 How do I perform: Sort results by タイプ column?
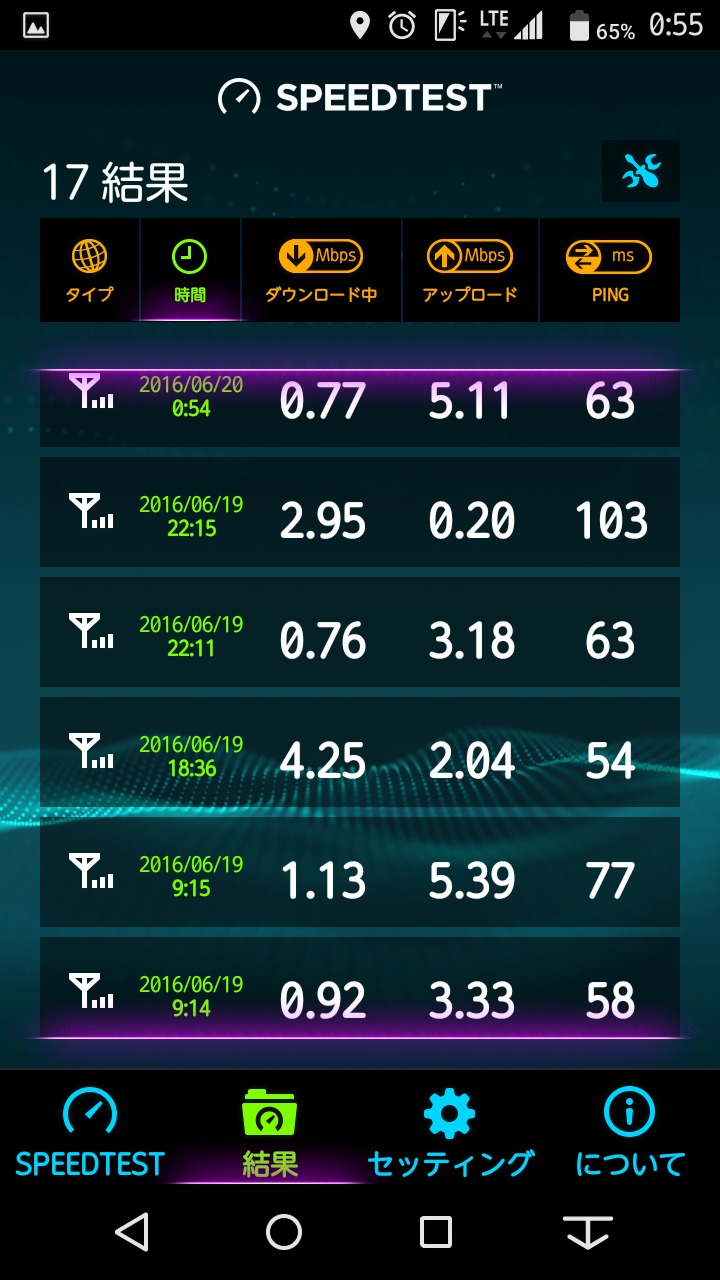click(90, 271)
